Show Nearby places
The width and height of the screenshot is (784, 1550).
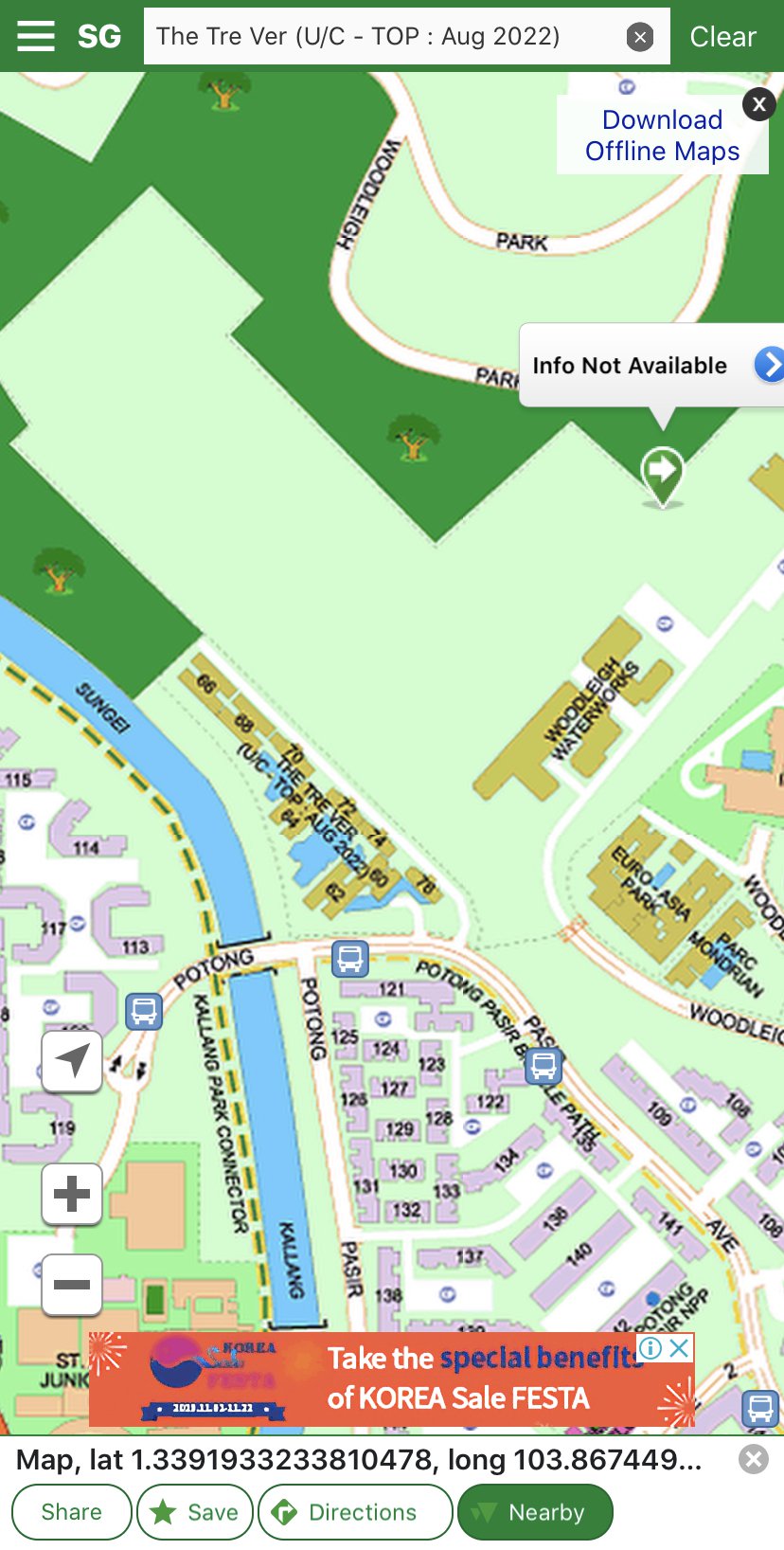coord(535,1512)
